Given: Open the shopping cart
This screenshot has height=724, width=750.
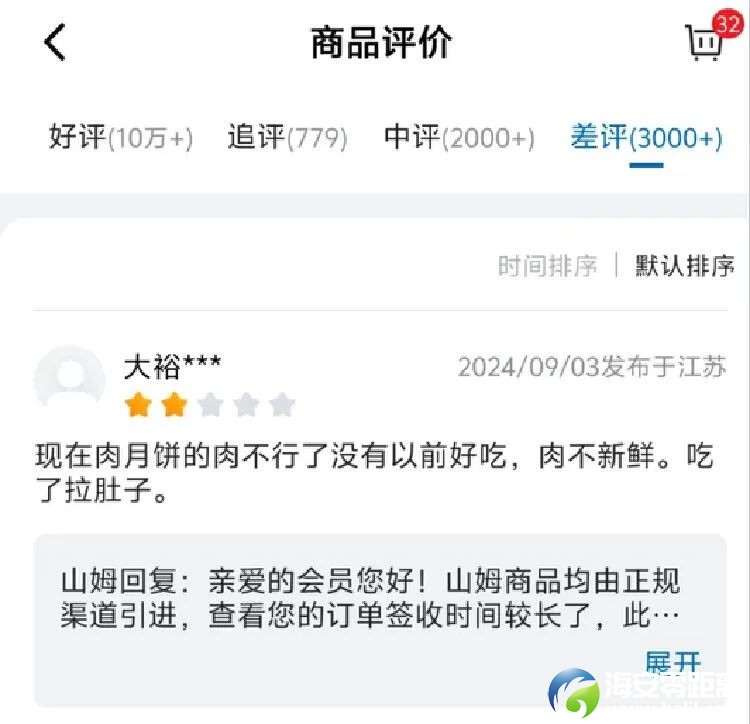Looking at the screenshot, I should click(x=704, y=43).
